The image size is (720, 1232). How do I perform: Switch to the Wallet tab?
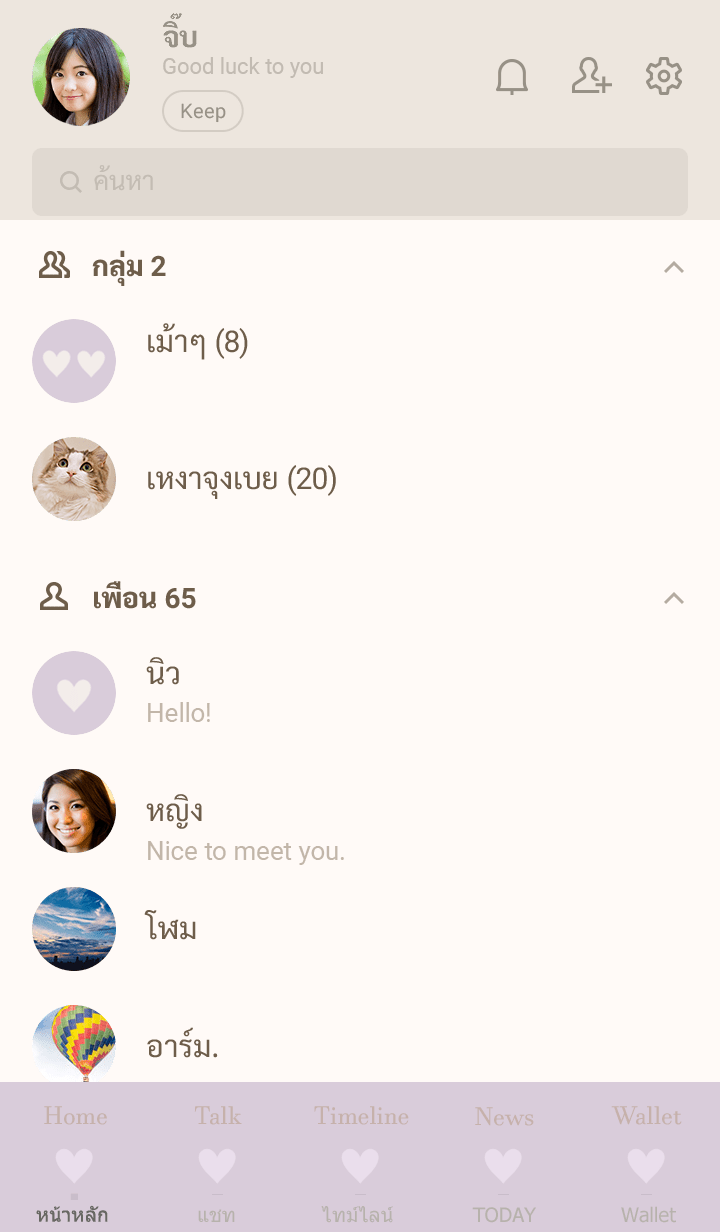point(647,1165)
